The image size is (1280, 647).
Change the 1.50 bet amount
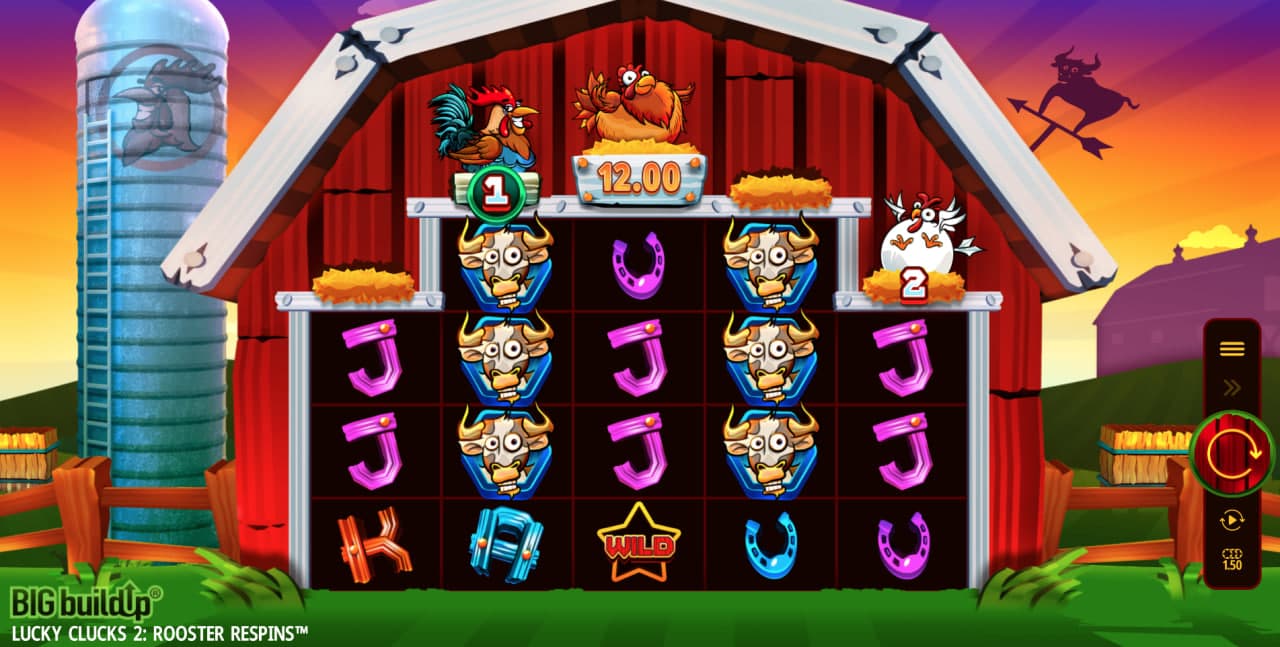pyautogui.click(x=1232, y=559)
